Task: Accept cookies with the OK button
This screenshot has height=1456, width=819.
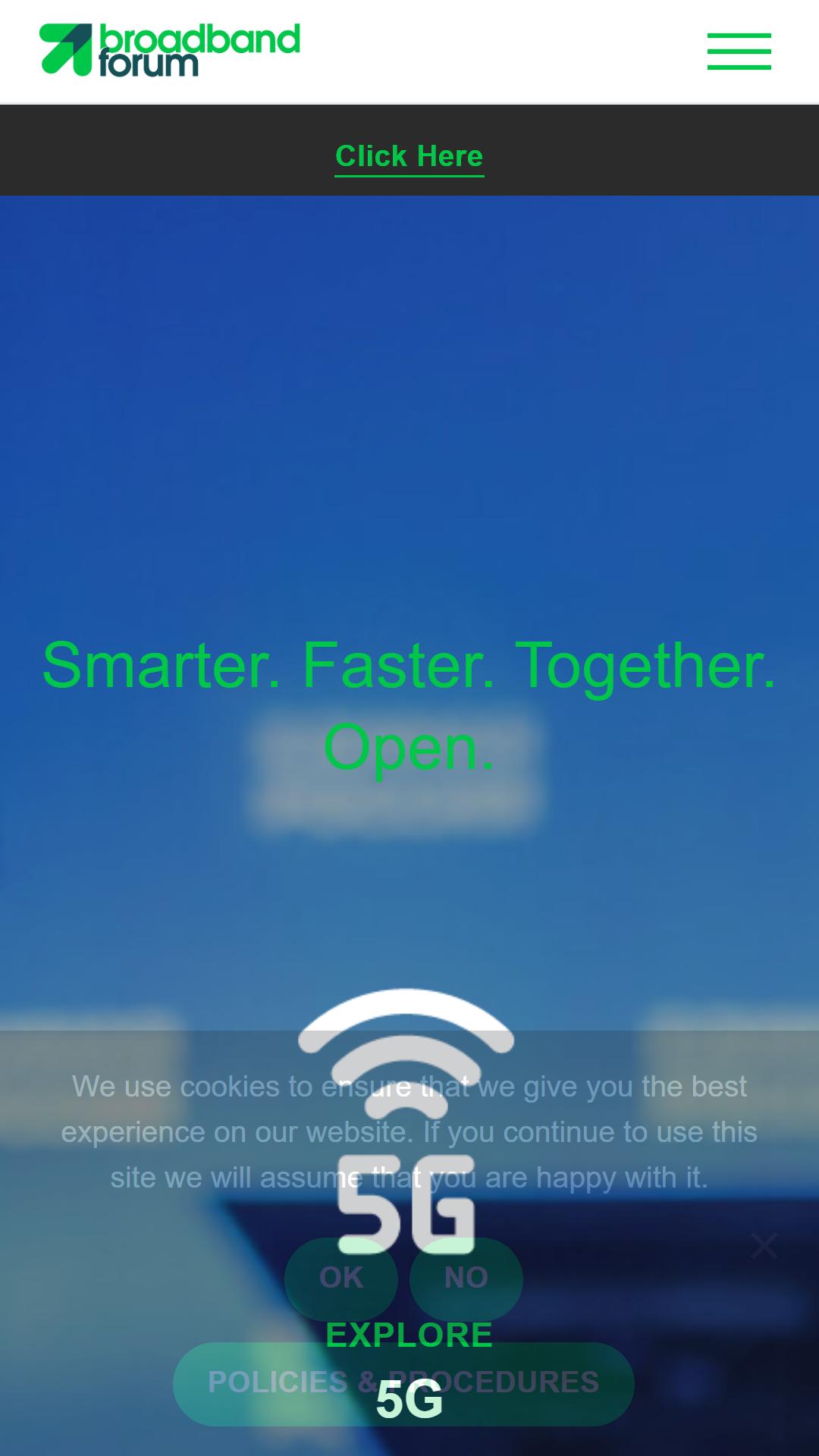Action: pos(341,1278)
